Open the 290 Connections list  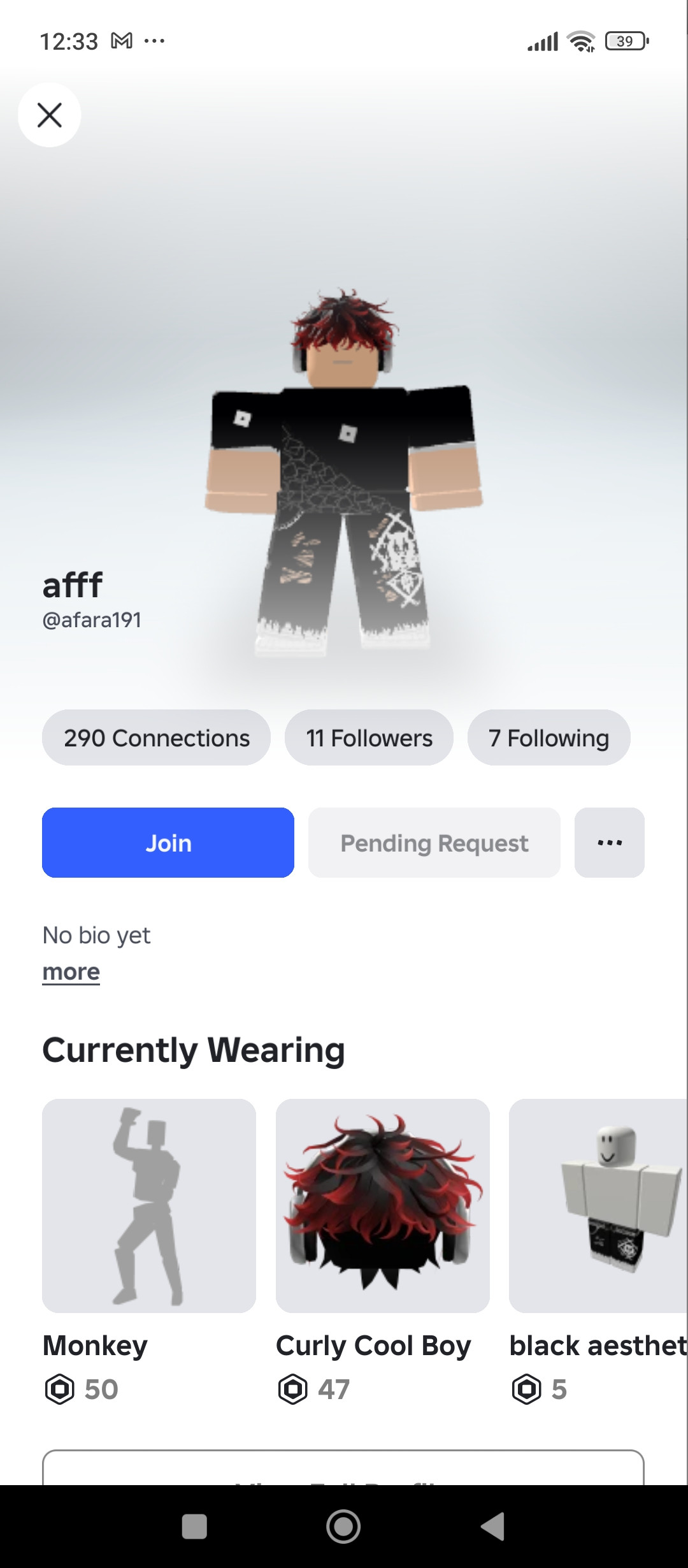tap(157, 738)
